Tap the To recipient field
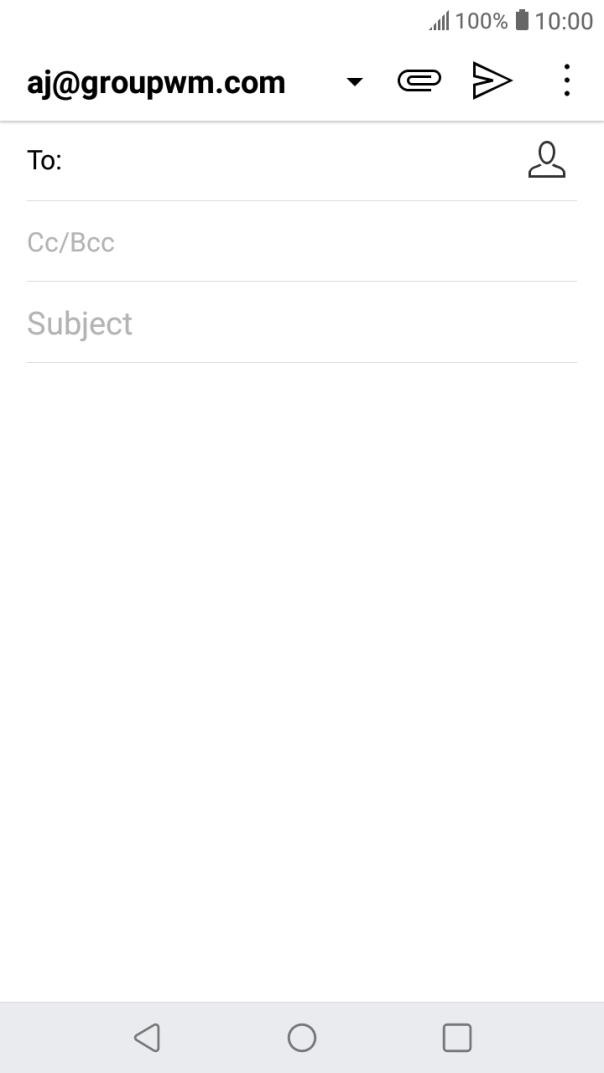The width and height of the screenshot is (604, 1073). point(280,162)
